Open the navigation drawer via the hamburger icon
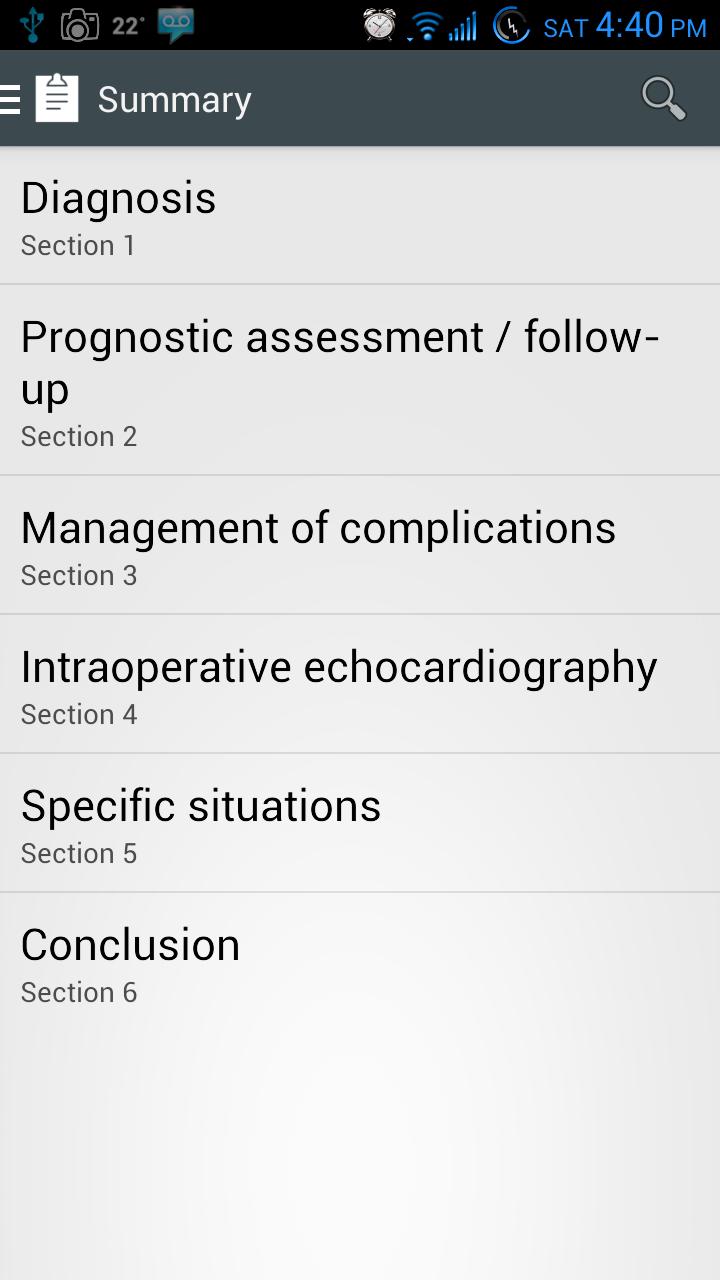Image resolution: width=720 pixels, height=1280 pixels. [x=8, y=97]
